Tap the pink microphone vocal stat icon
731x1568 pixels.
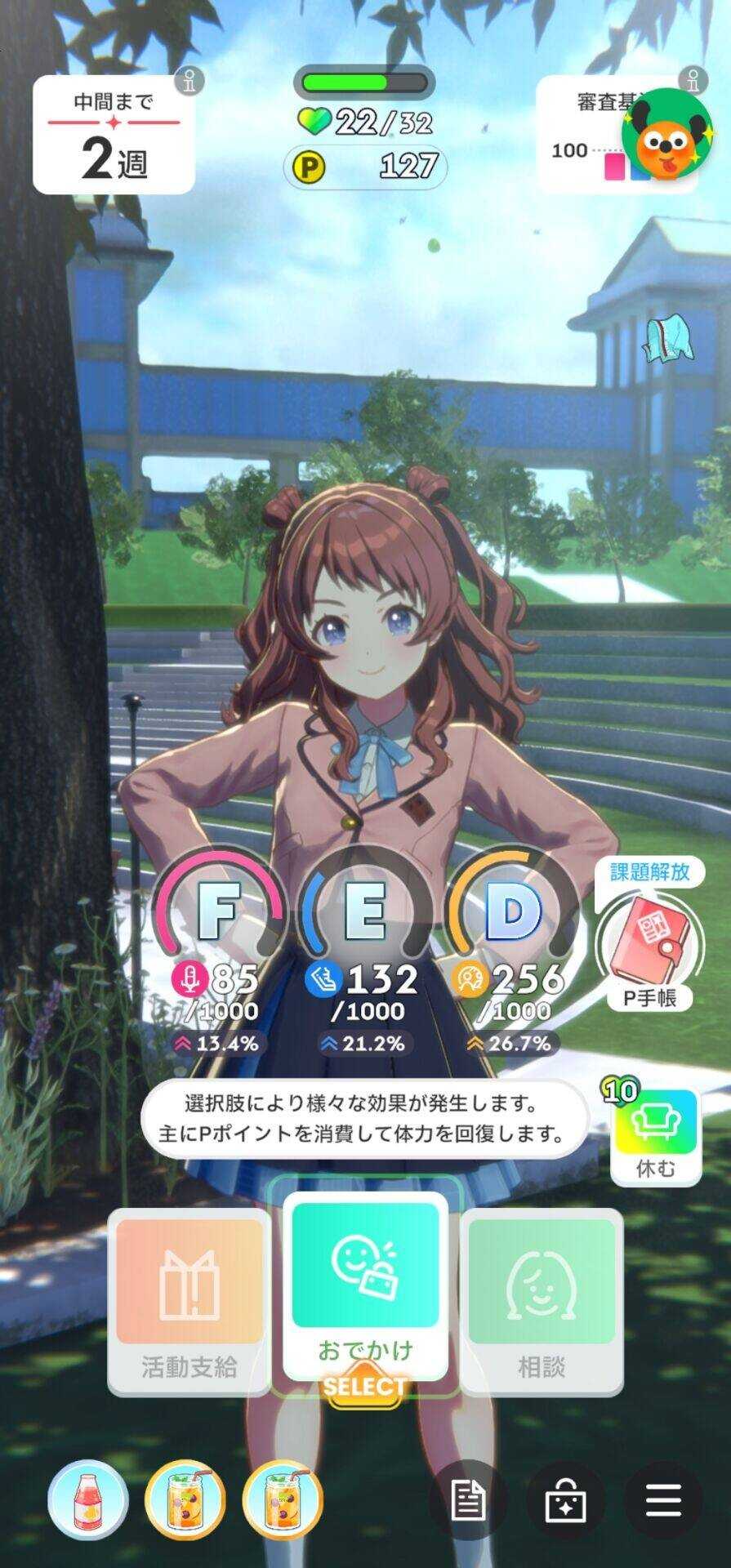[x=189, y=977]
